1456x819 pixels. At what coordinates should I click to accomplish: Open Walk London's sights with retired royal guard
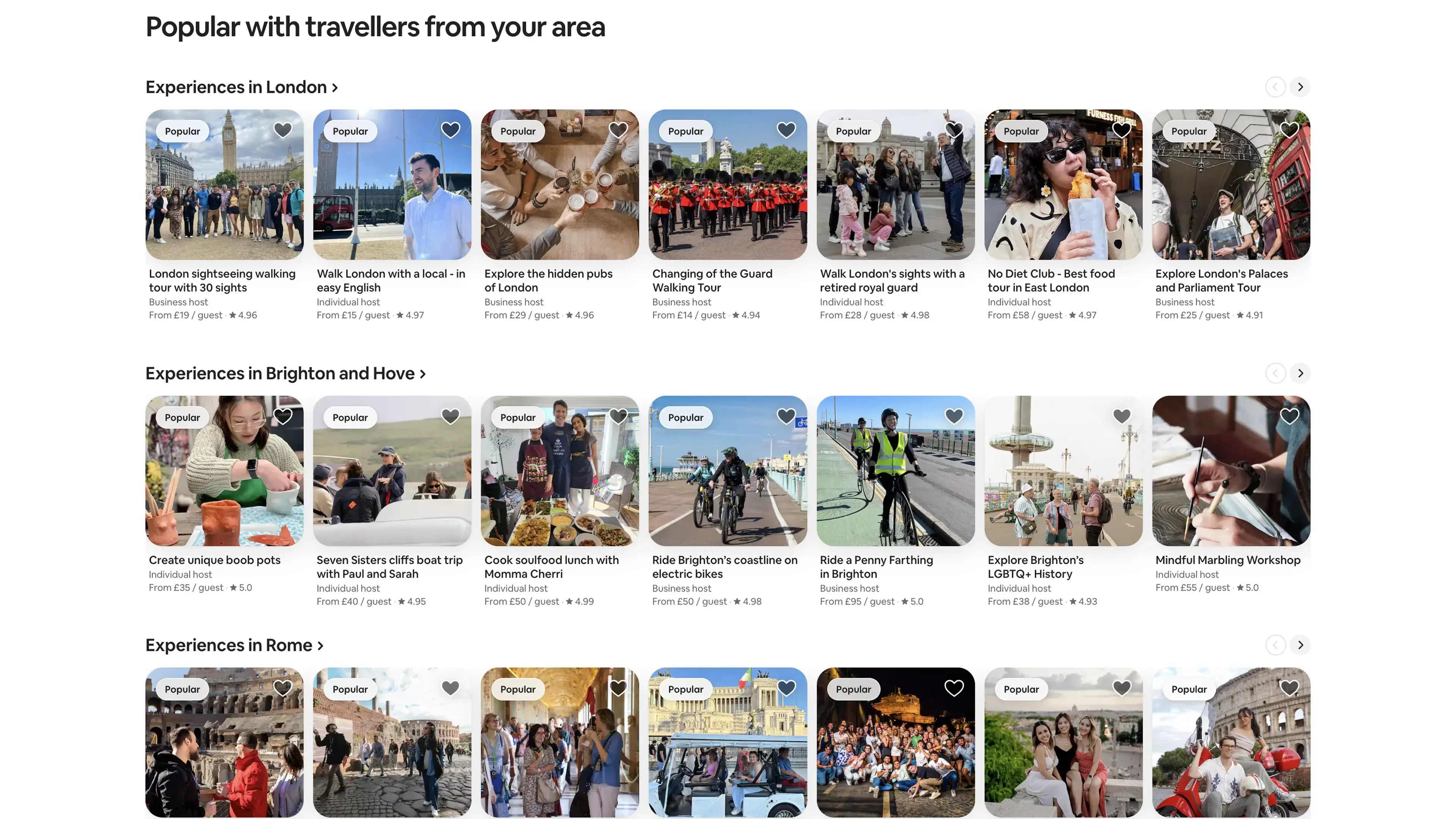(x=895, y=185)
